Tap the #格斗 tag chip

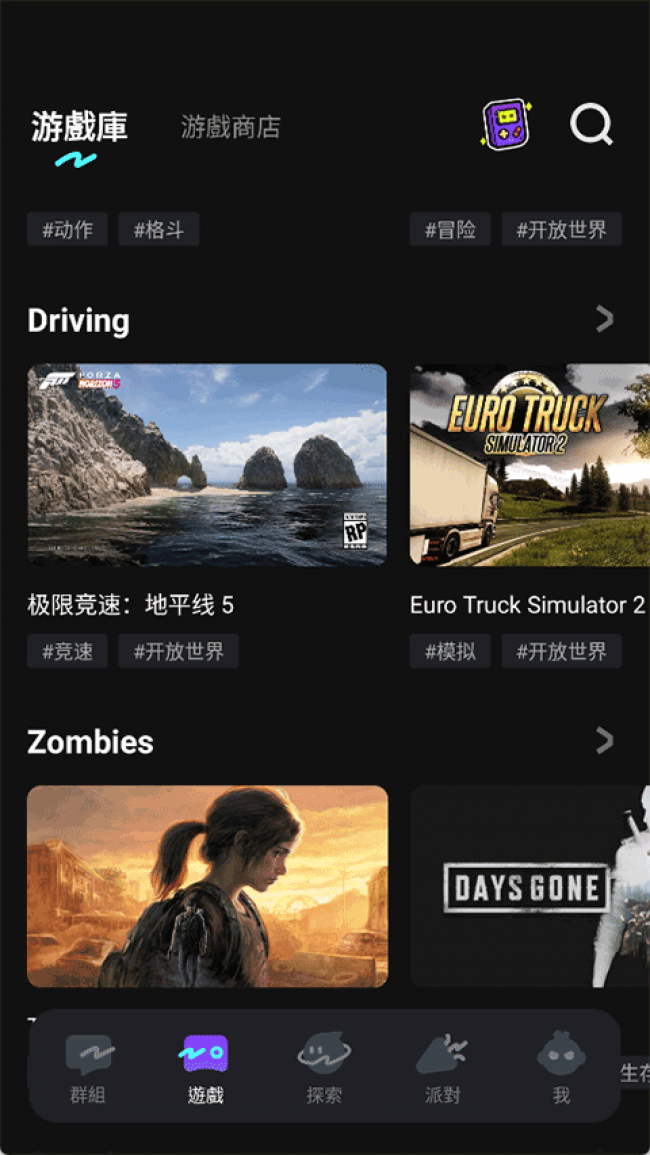point(158,230)
